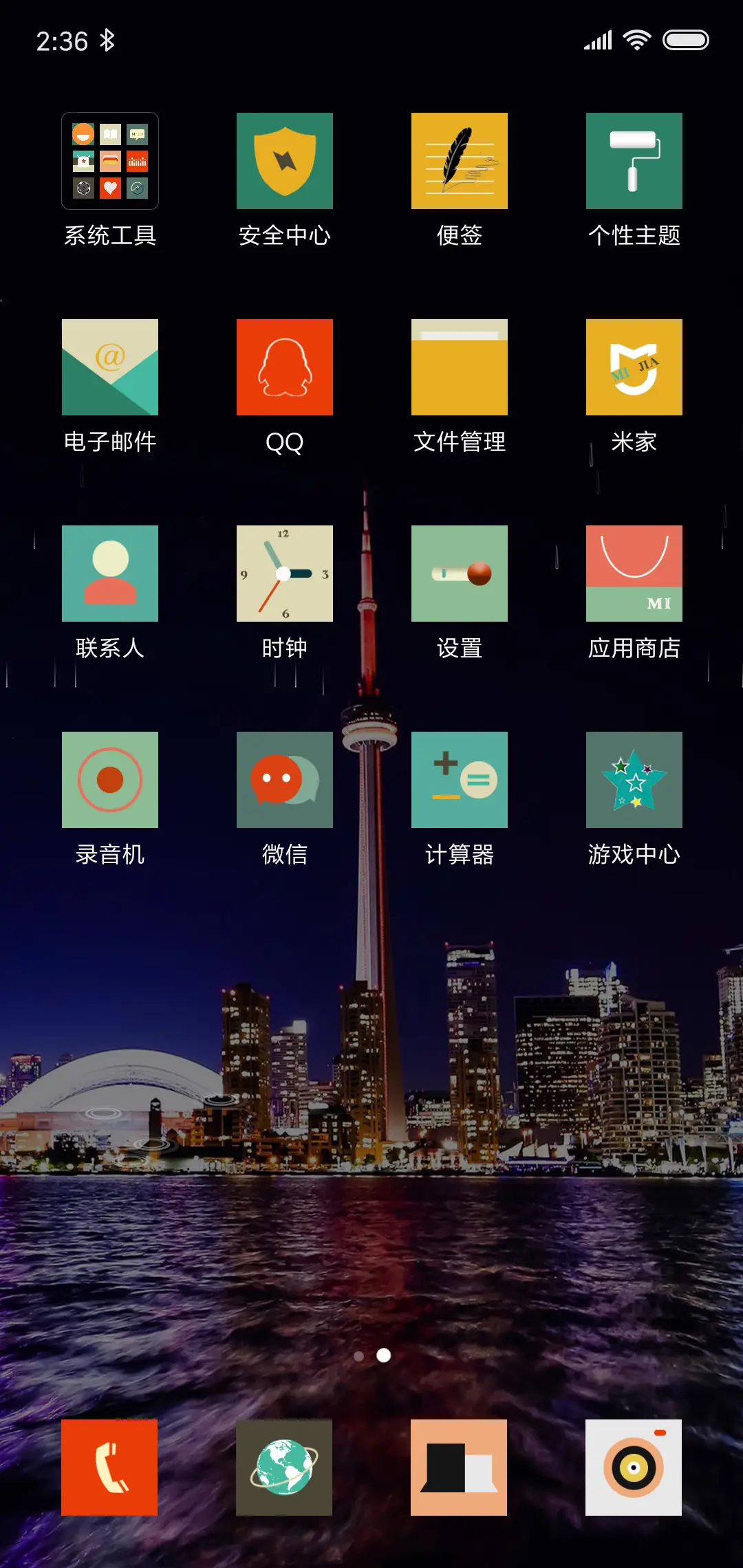
Task: Launch the 应用商店 app store
Action: pyautogui.click(x=634, y=573)
